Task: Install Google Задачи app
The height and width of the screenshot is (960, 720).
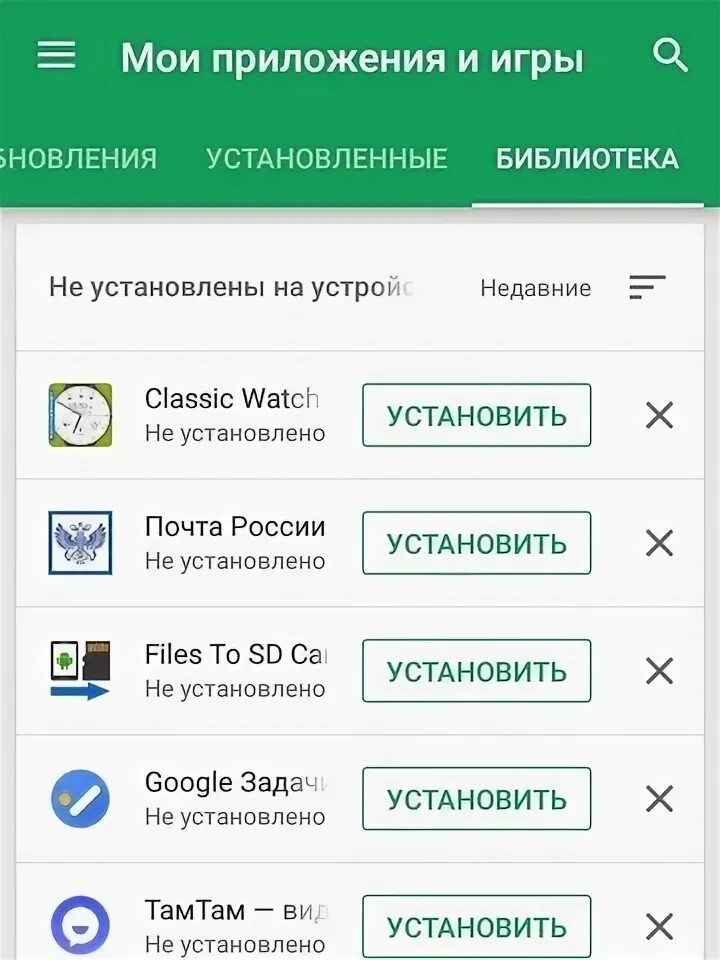Action: 476,799
